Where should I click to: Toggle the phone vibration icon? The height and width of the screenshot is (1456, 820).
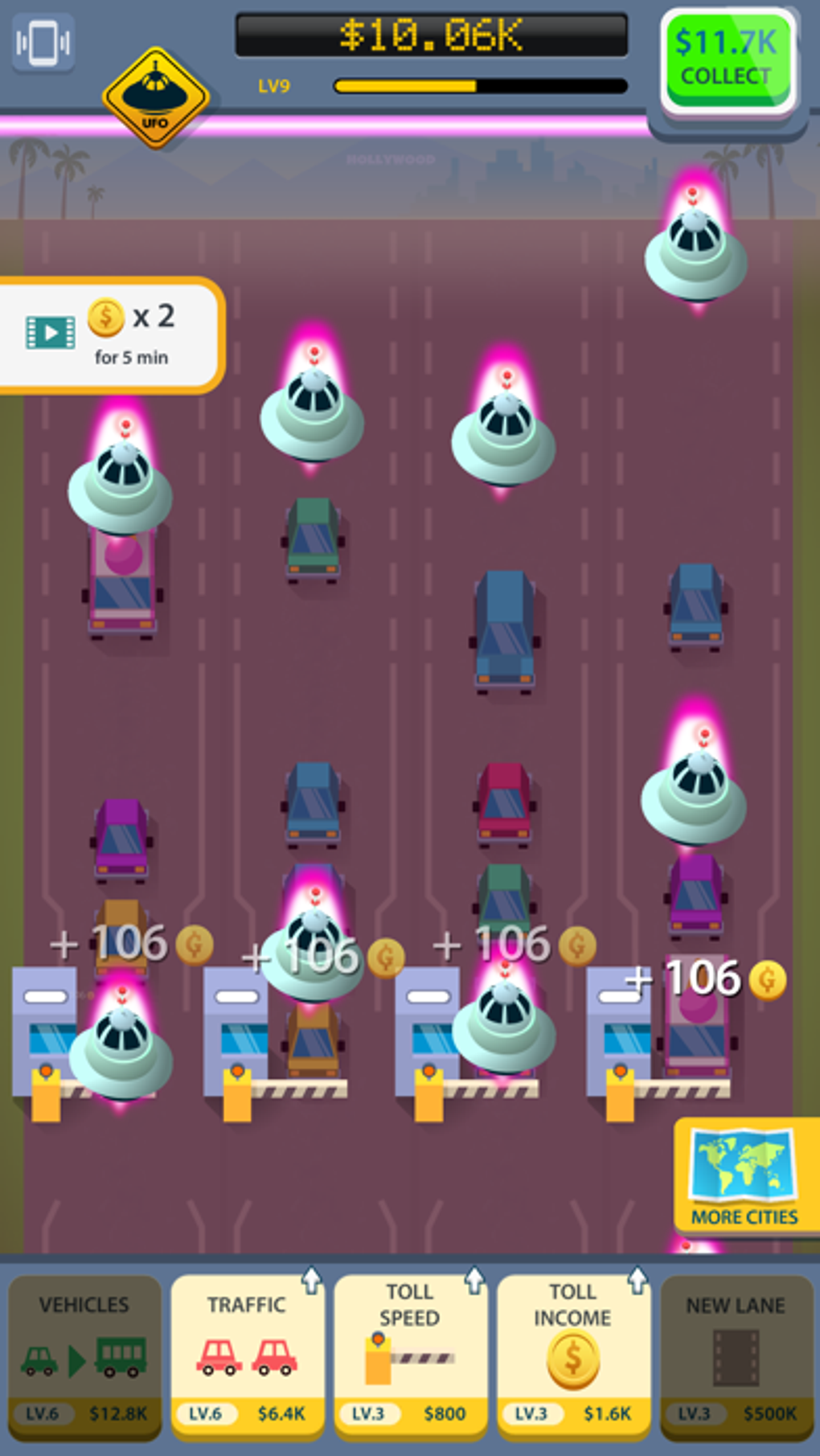43,42
